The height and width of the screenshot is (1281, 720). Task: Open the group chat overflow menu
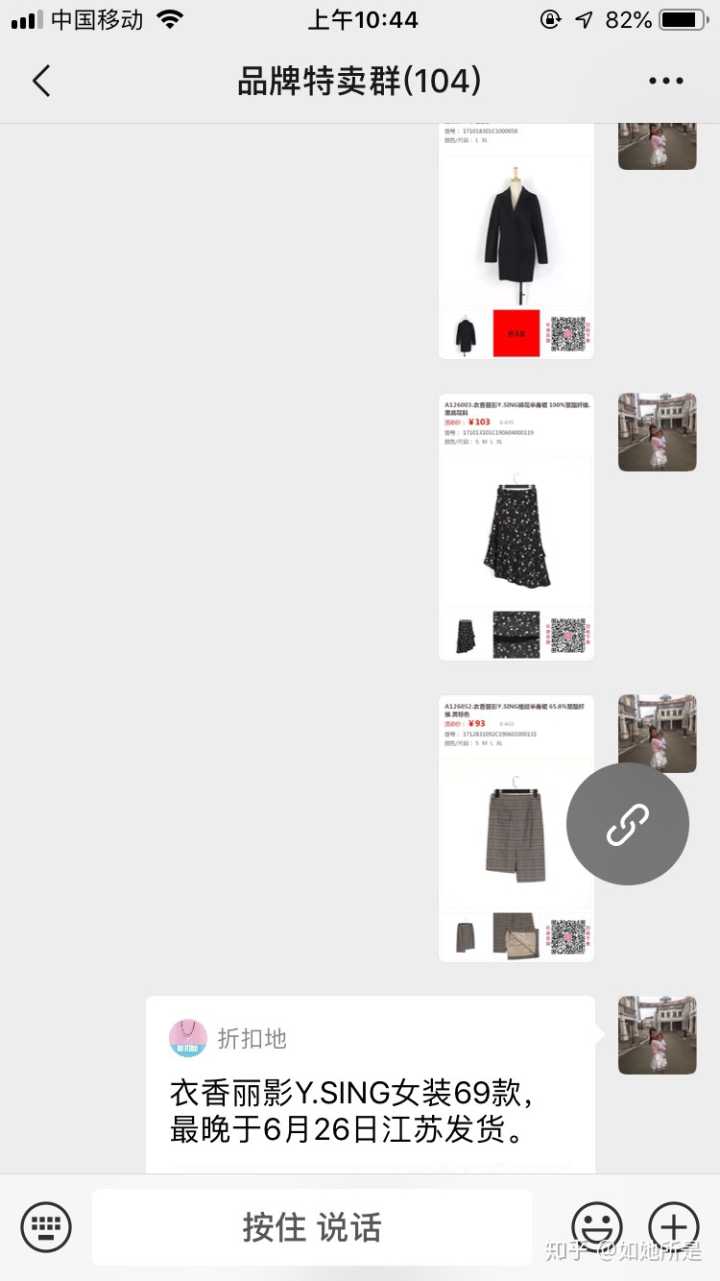coord(665,81)
